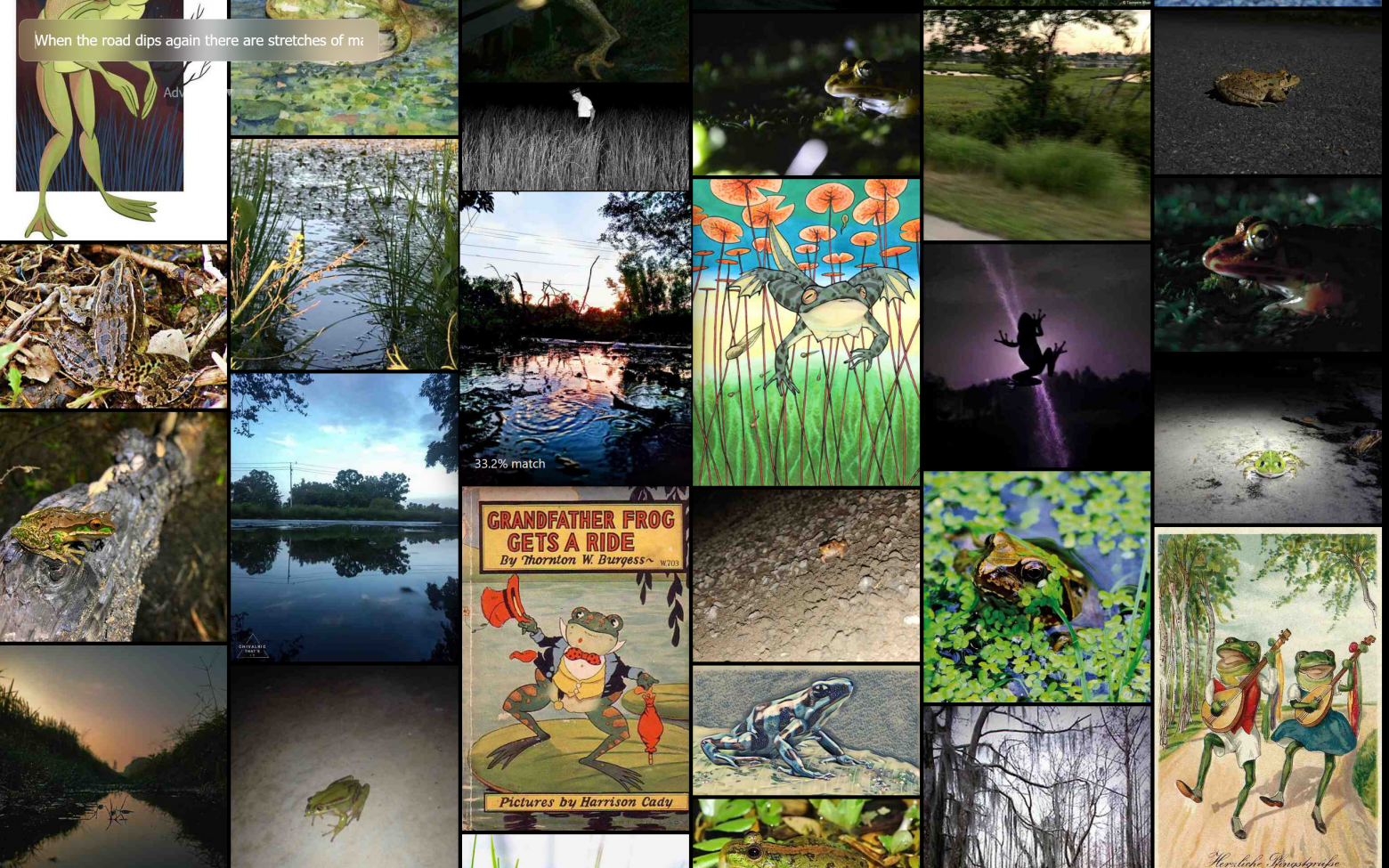
Task: Tap the search text field at top
Action: click(x=198, y=40)
